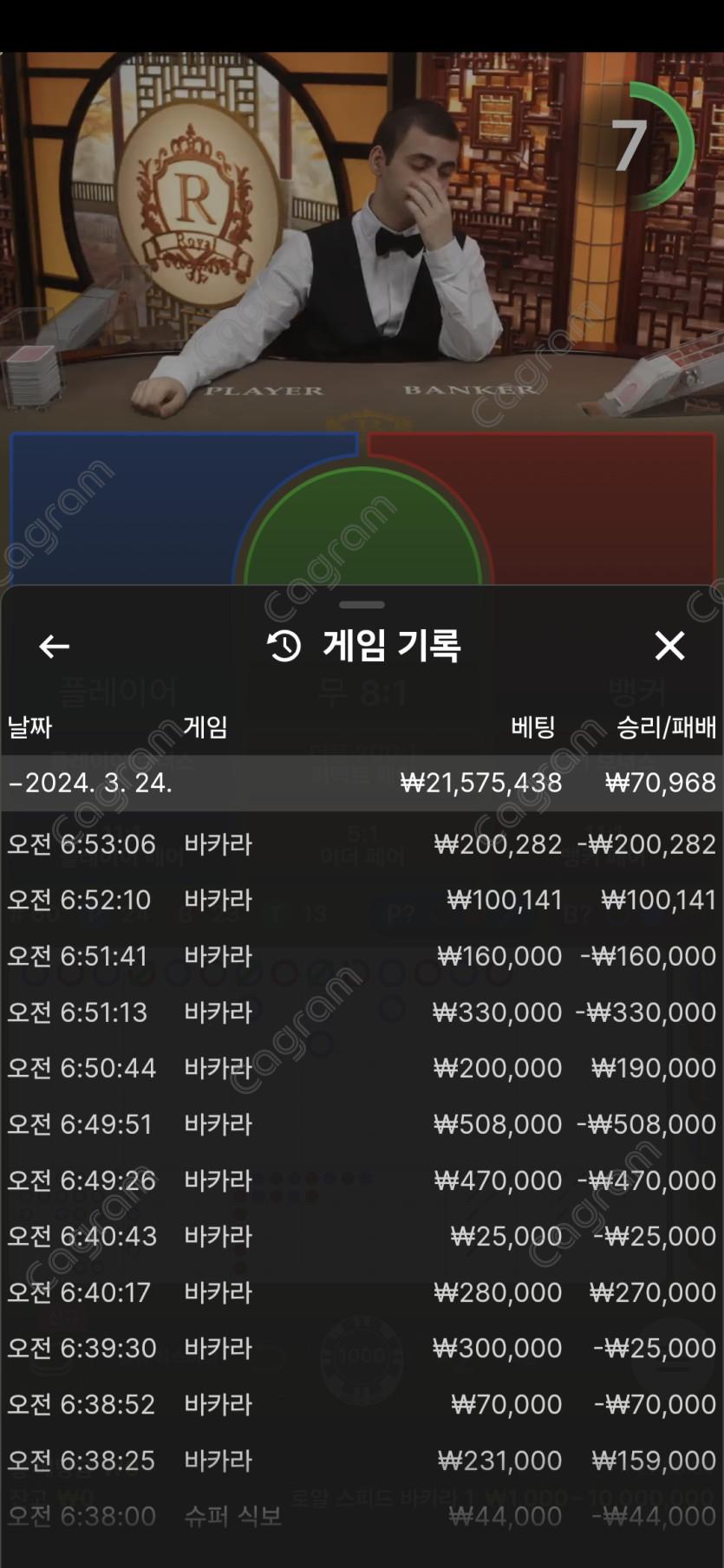View the 6:51:13 baccarat record
The image size is (724, 1568).
(x=362, y=1012)
